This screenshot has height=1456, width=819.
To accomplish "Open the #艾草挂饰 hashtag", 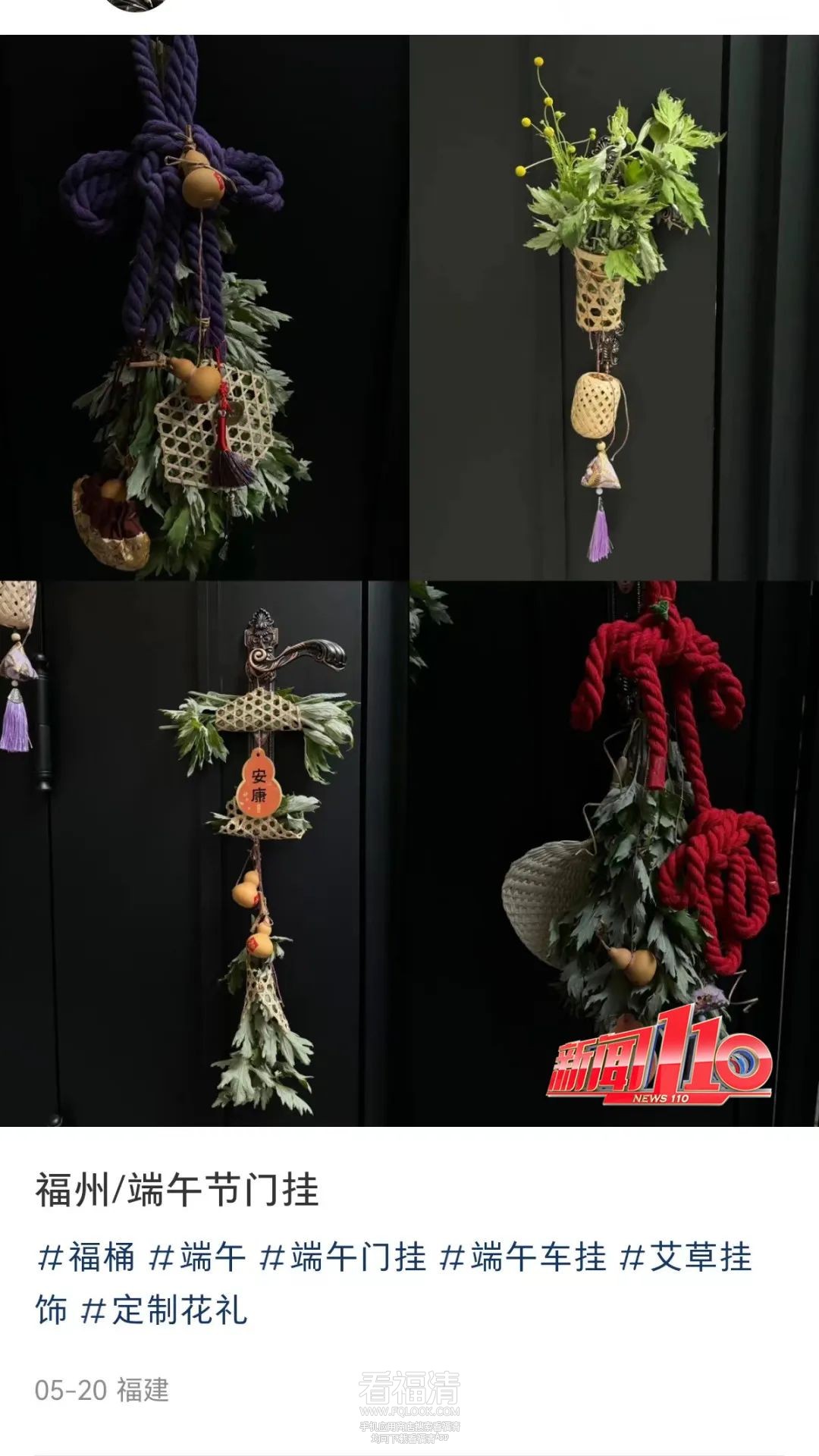I will pos(685,1257).
